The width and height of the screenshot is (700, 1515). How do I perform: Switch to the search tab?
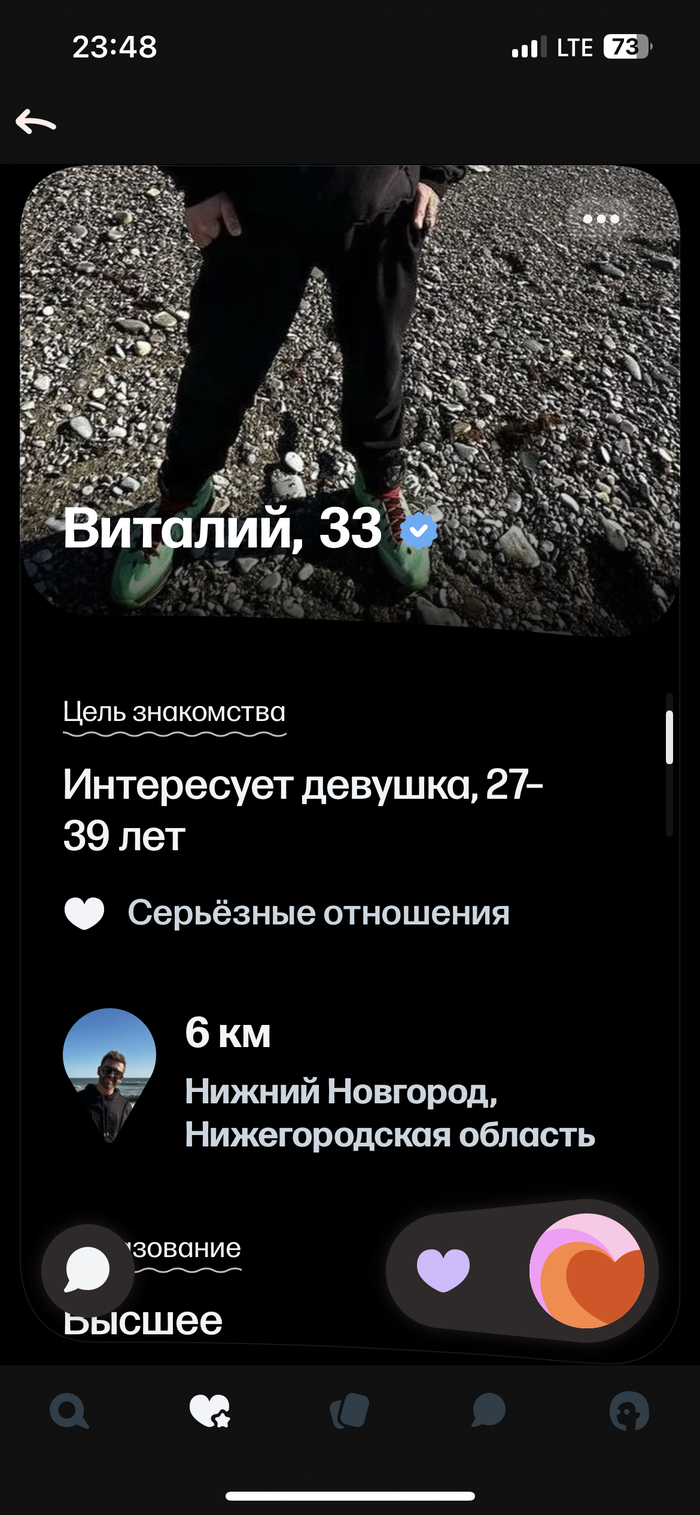(x=69, y=1412)
